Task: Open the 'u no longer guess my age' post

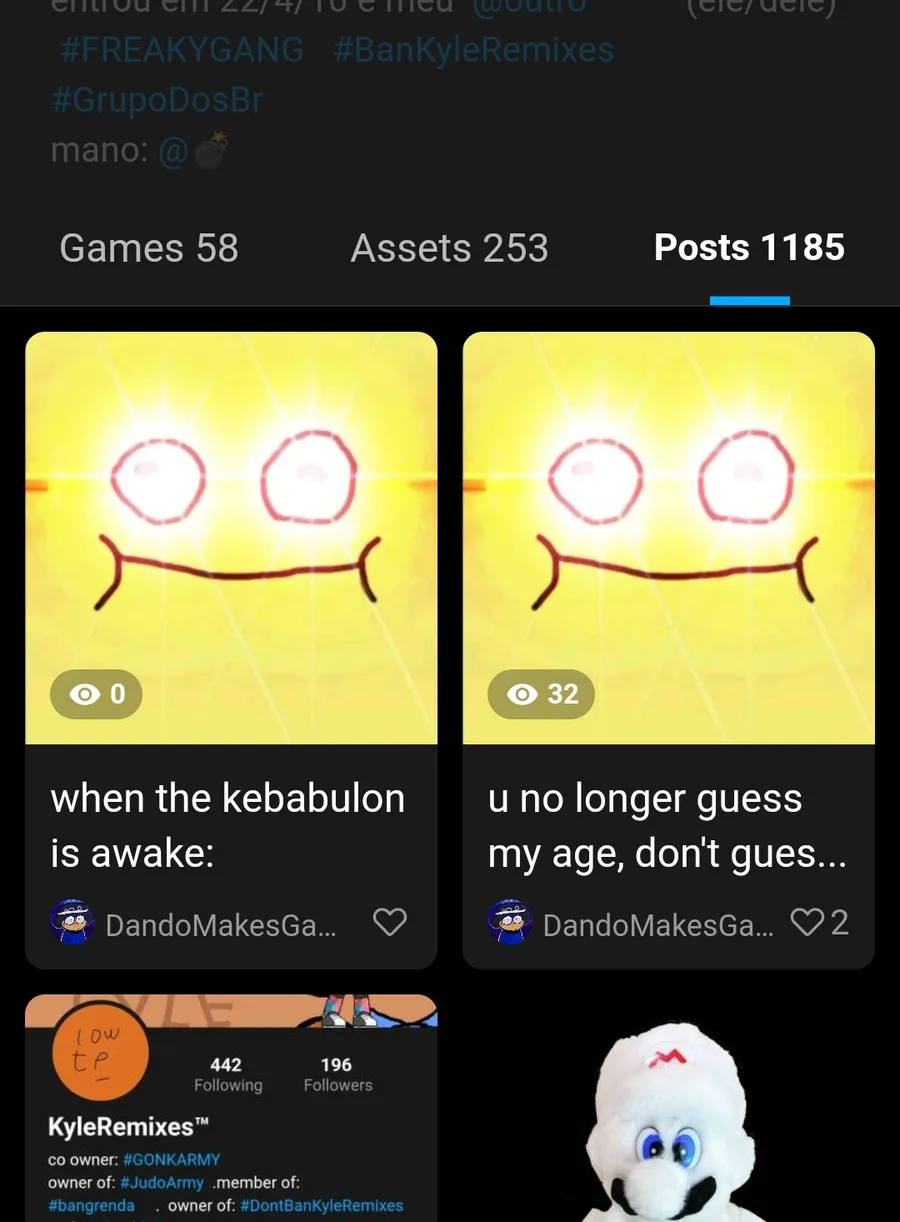Action: [668, 540]
